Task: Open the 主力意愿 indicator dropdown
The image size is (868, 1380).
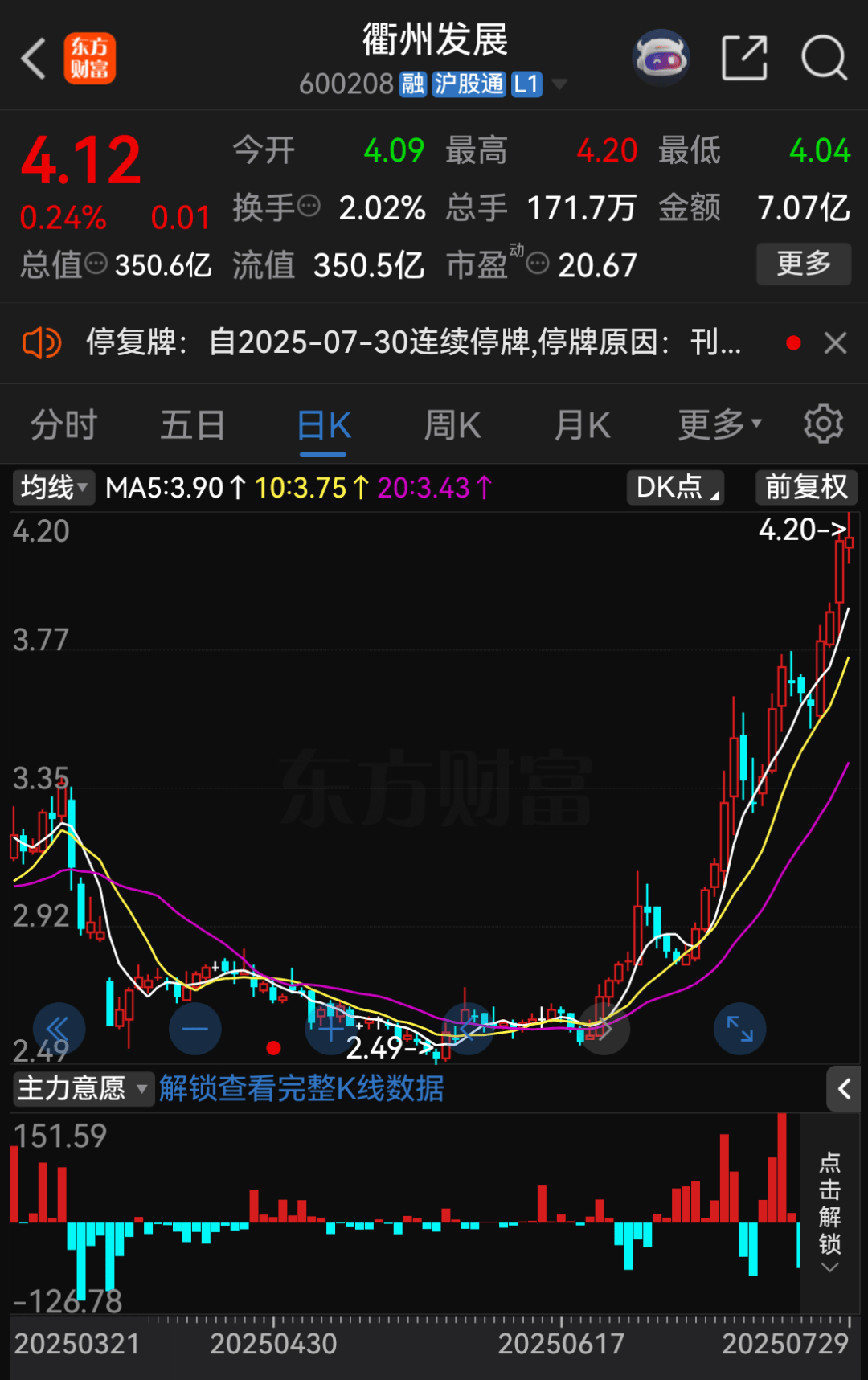Action: pyautogui.click(x=82, y=1089)
